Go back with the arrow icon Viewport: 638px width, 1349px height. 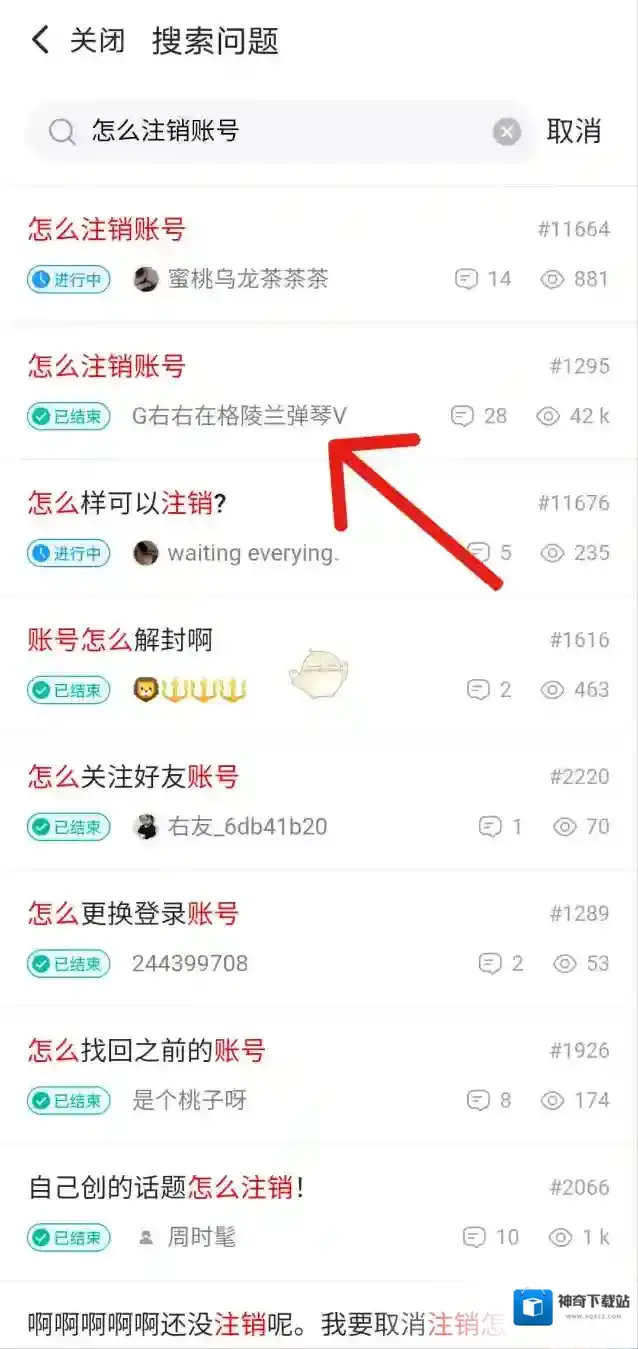[x=40, y=41]
